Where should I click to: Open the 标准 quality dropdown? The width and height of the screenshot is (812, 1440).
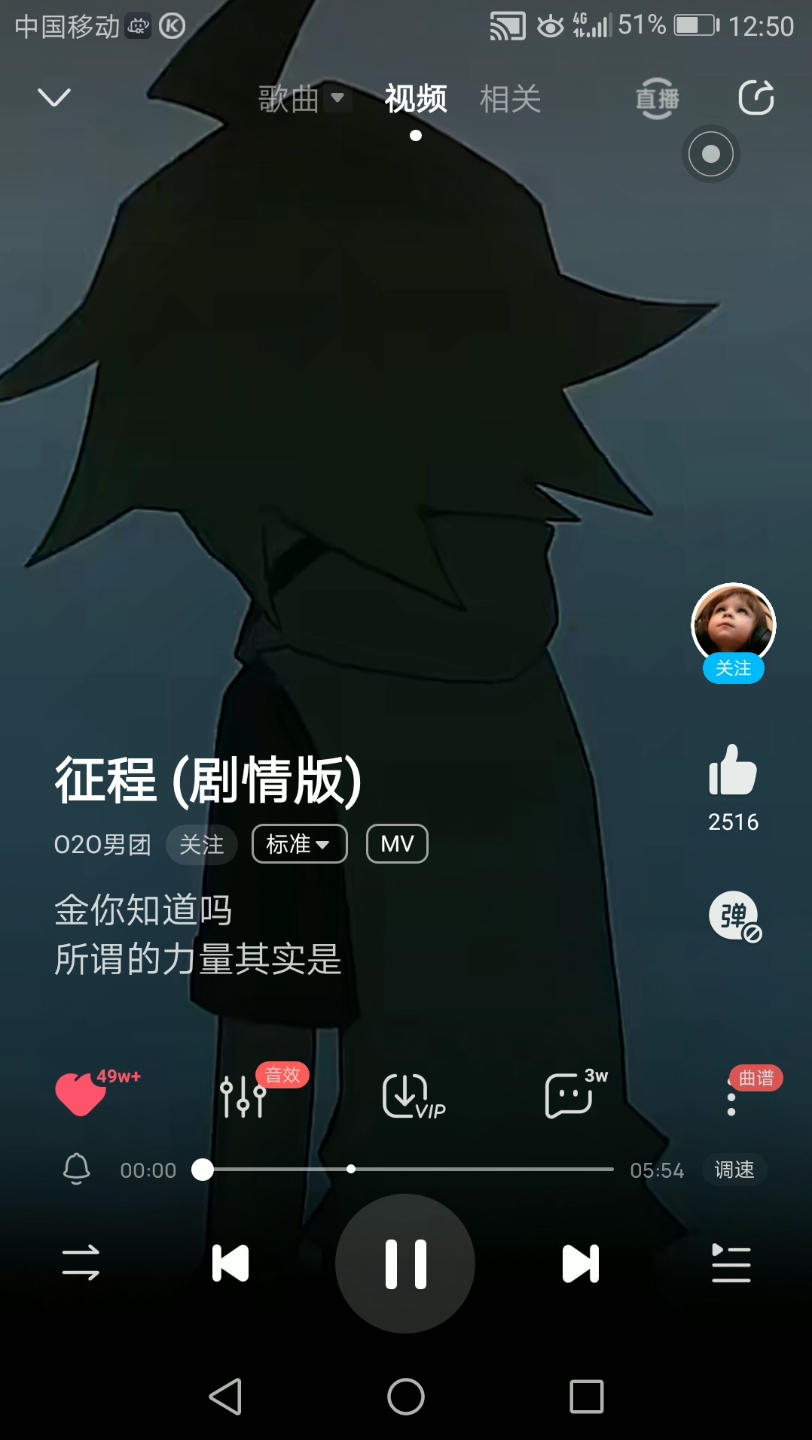point(299,845)
